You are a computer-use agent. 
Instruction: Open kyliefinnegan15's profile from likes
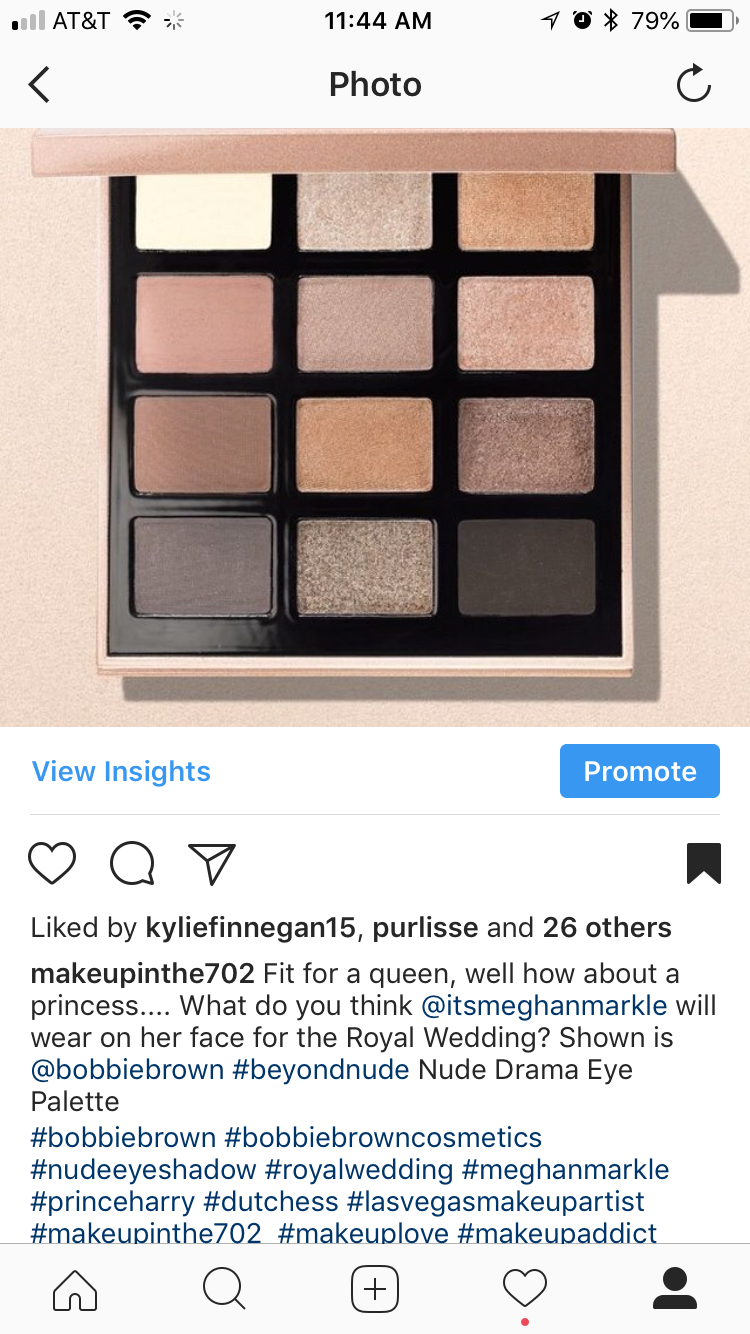click(250, 928)
